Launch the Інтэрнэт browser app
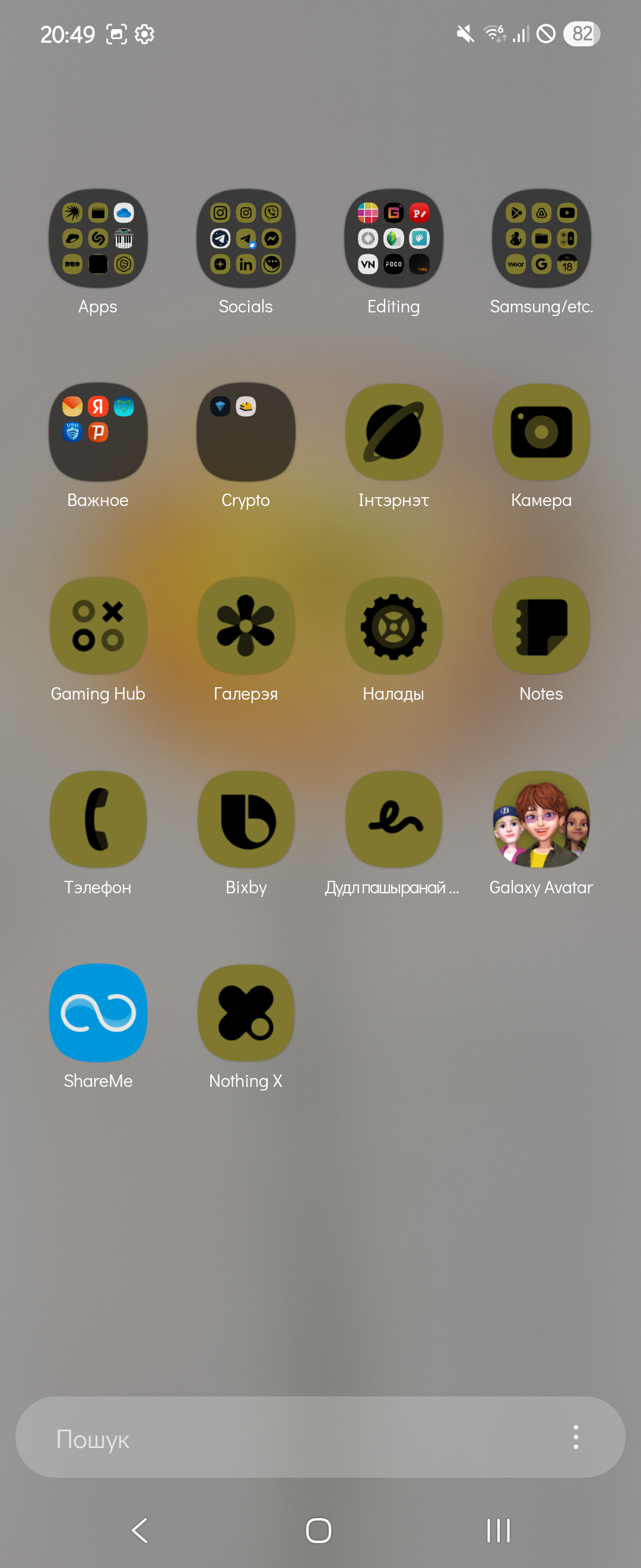The height and width of the screenshot is (1568, 641). (x=394, y=432)
